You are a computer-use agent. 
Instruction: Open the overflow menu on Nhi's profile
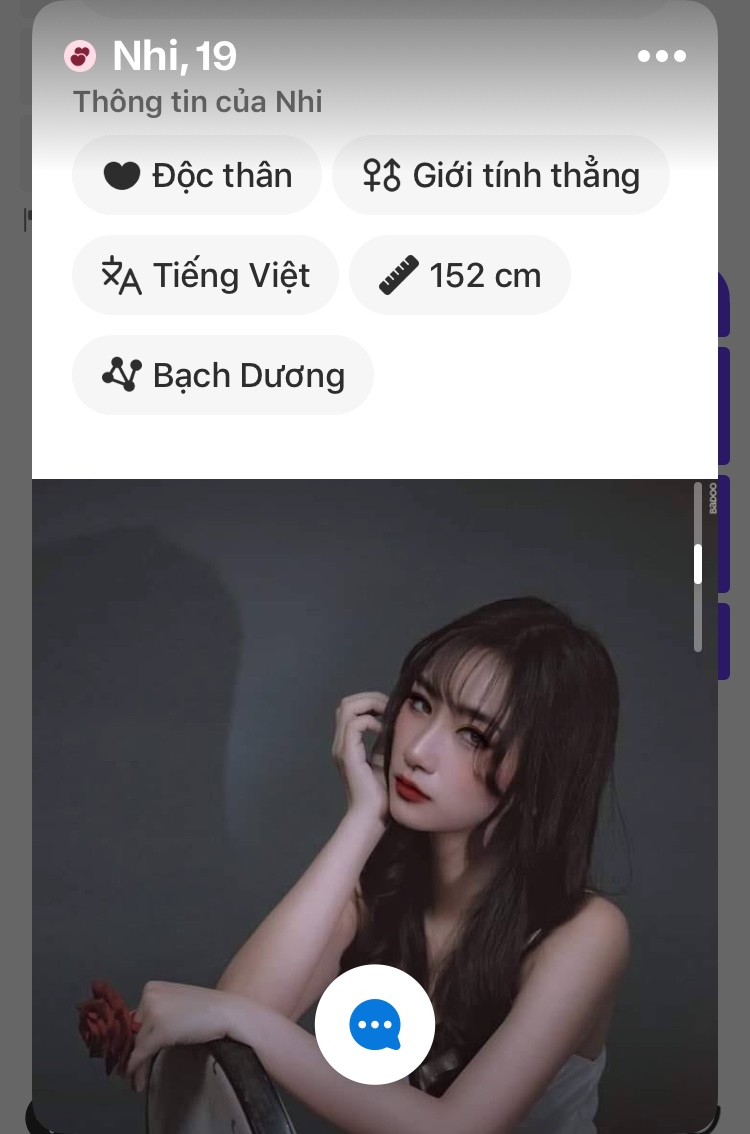click(x=662, y=57)
